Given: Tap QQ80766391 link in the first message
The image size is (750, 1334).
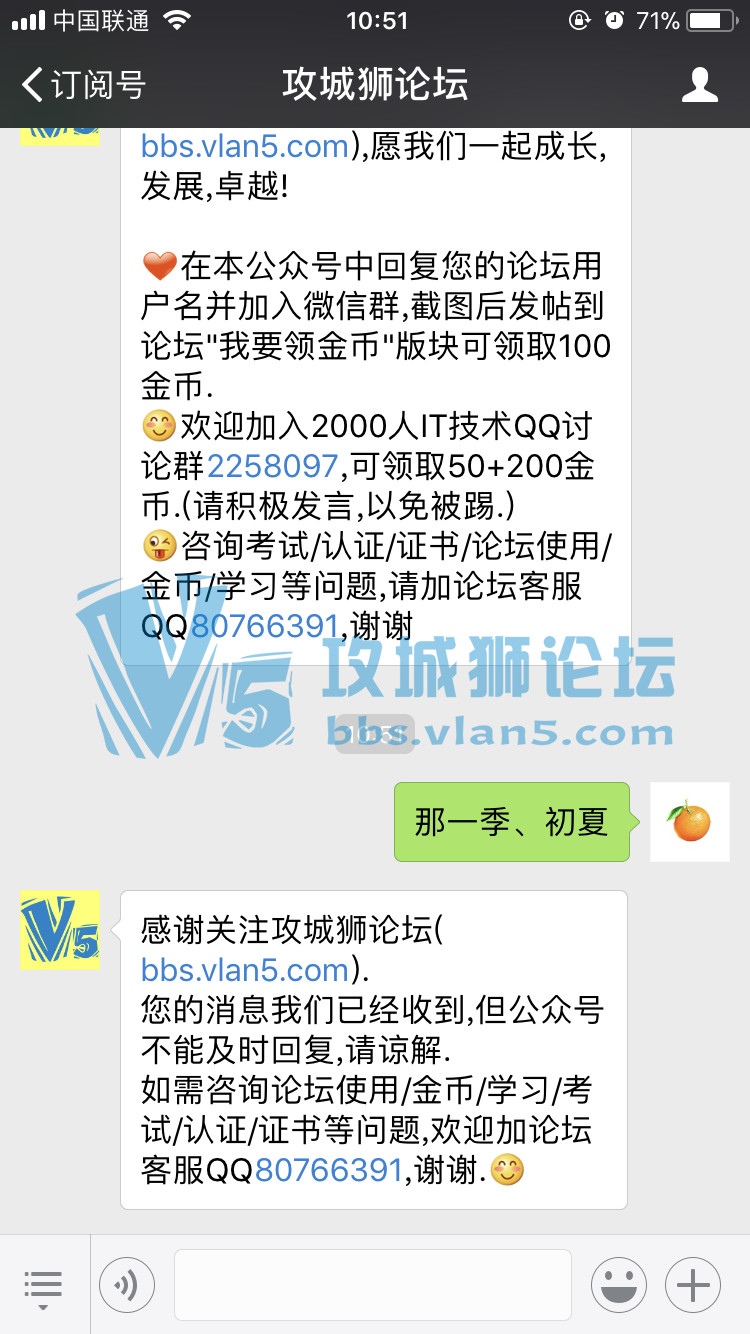Looking at the screenshot, I should tap(265, 626).
